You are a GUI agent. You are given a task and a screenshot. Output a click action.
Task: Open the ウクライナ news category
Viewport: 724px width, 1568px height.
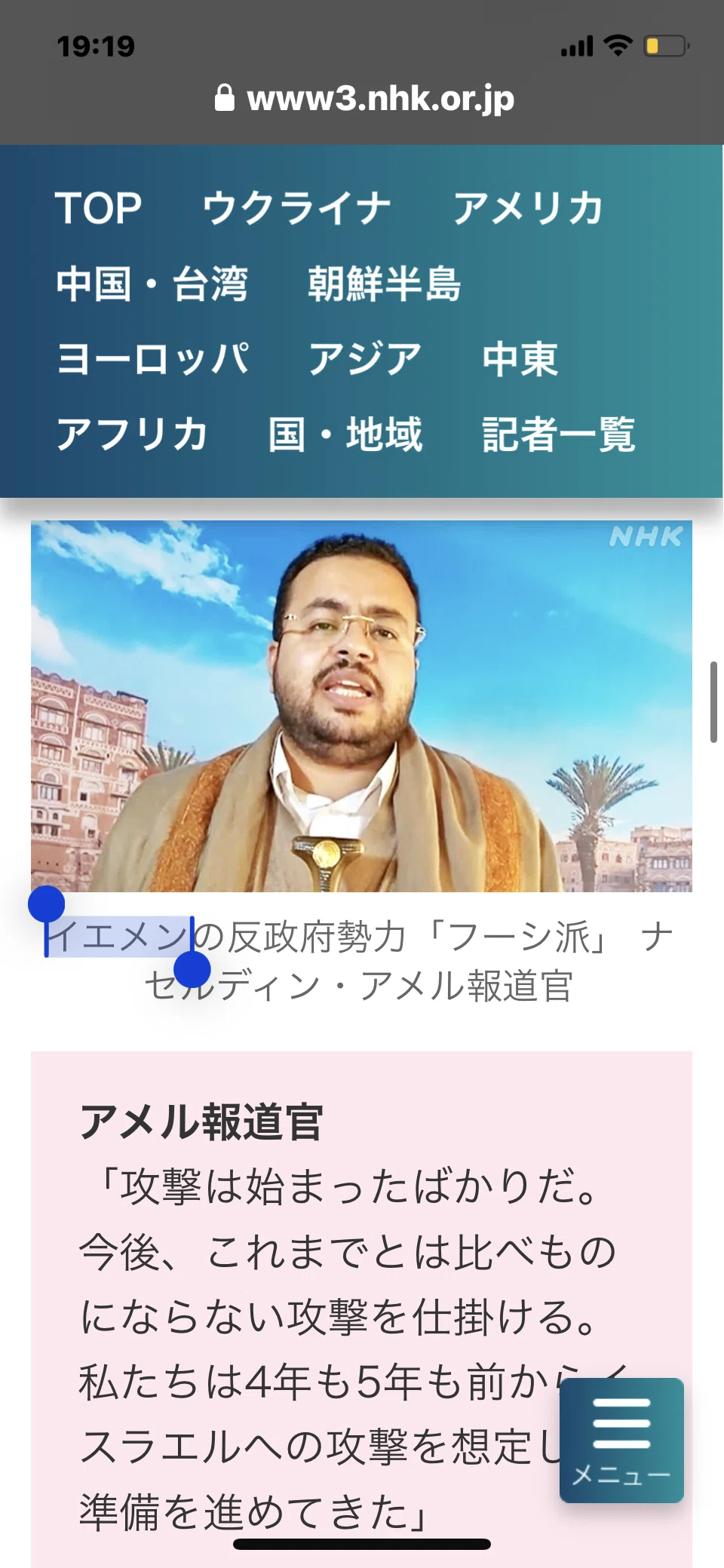[x=296, y=208]
